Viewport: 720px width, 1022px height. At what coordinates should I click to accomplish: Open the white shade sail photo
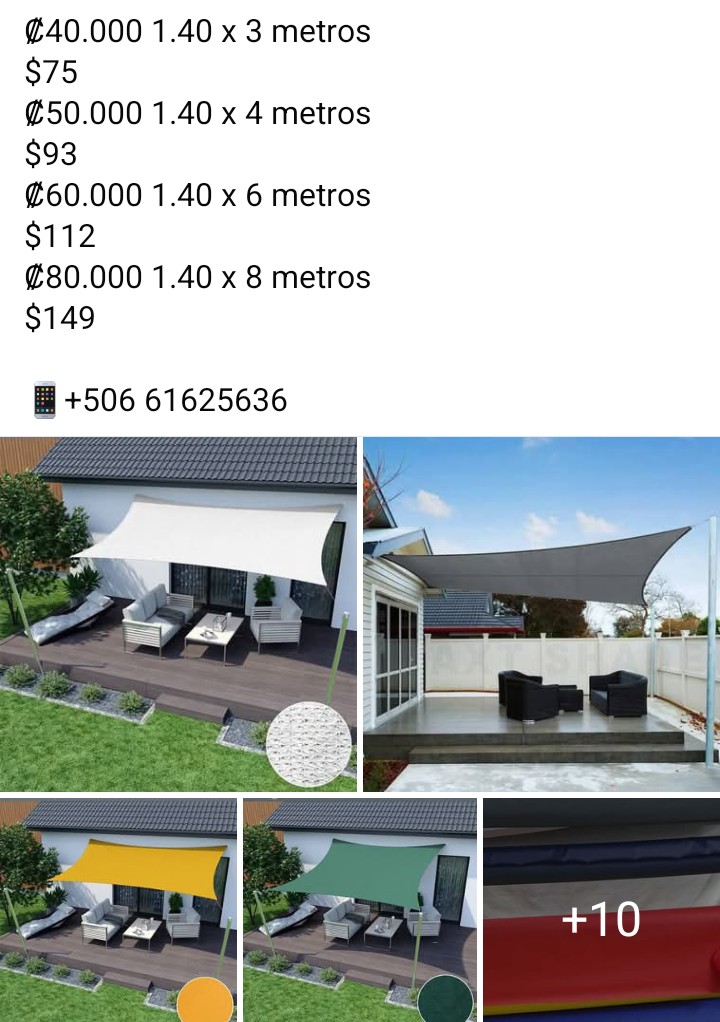(x=179, y=614)
